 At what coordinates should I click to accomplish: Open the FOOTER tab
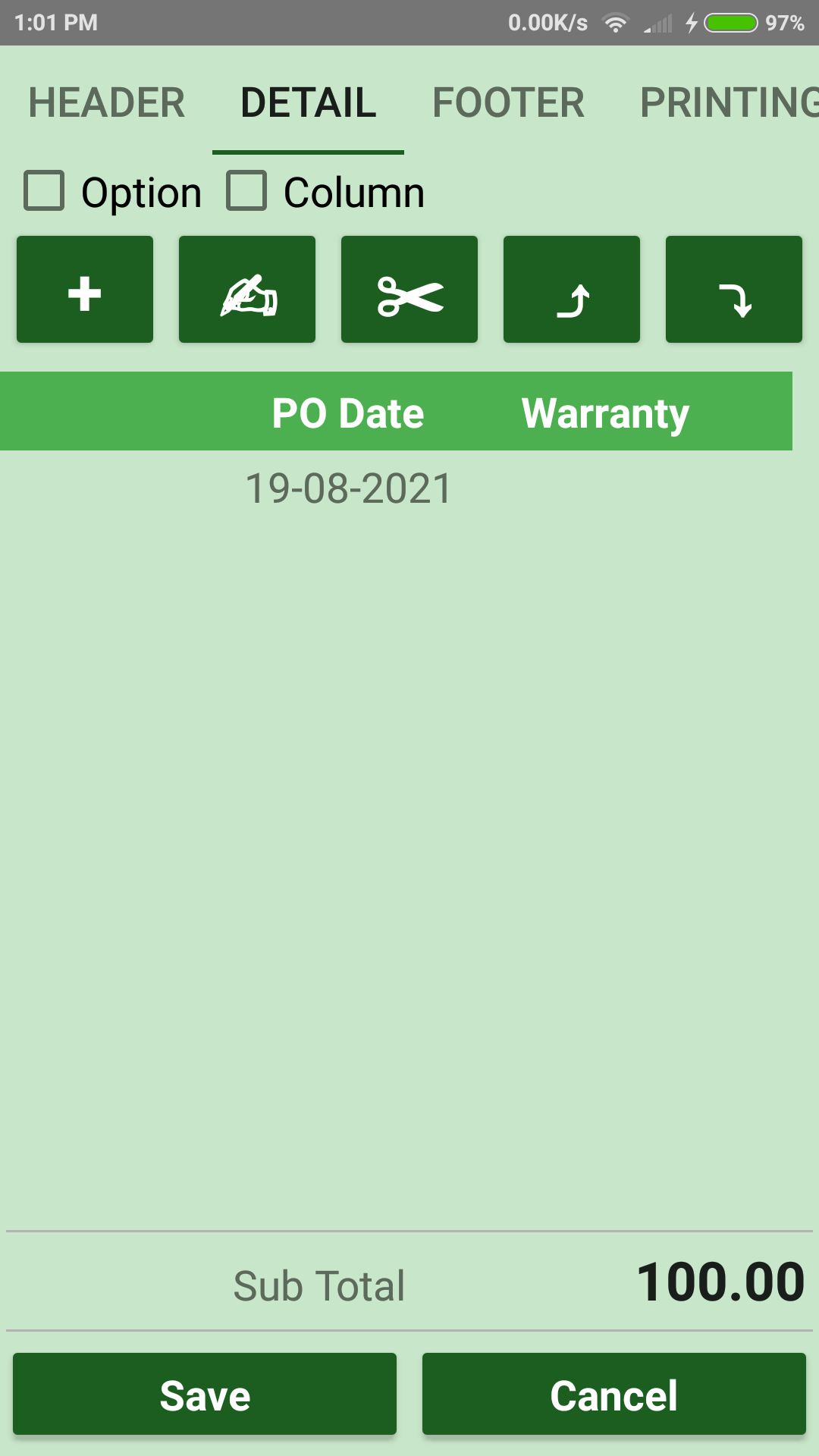pos(508,103)
